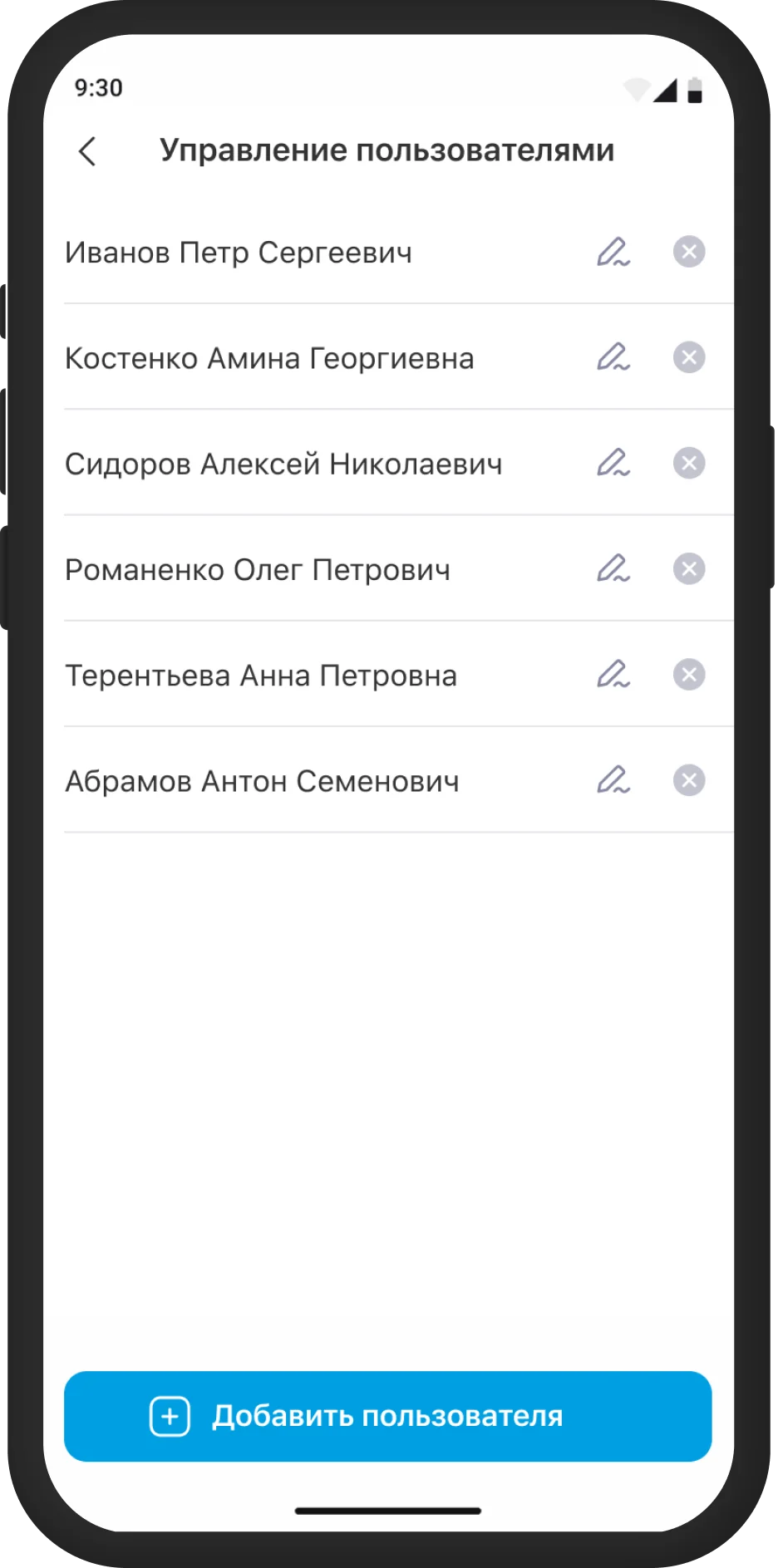This screenshot has width=778, height=1568.
Task: Delete user Абрамов Антон Семенович
Action: [689, 780]
